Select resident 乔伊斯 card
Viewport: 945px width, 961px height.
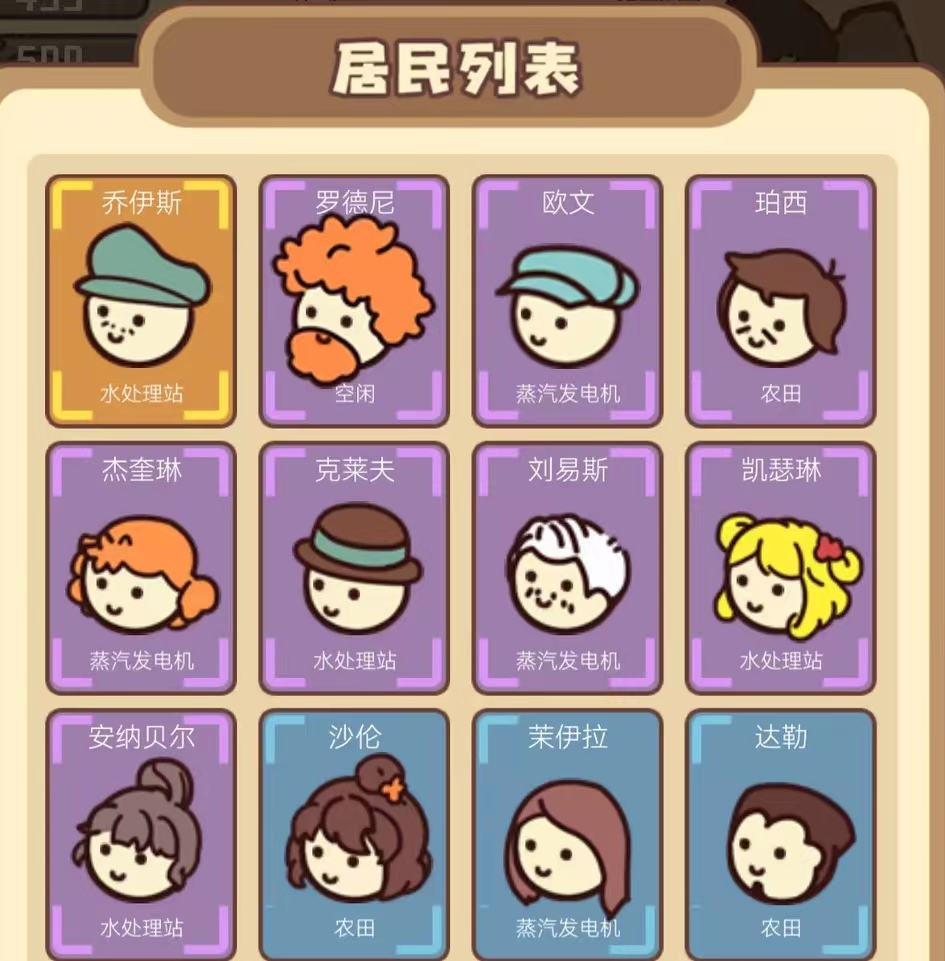click(x=141, y=300)
